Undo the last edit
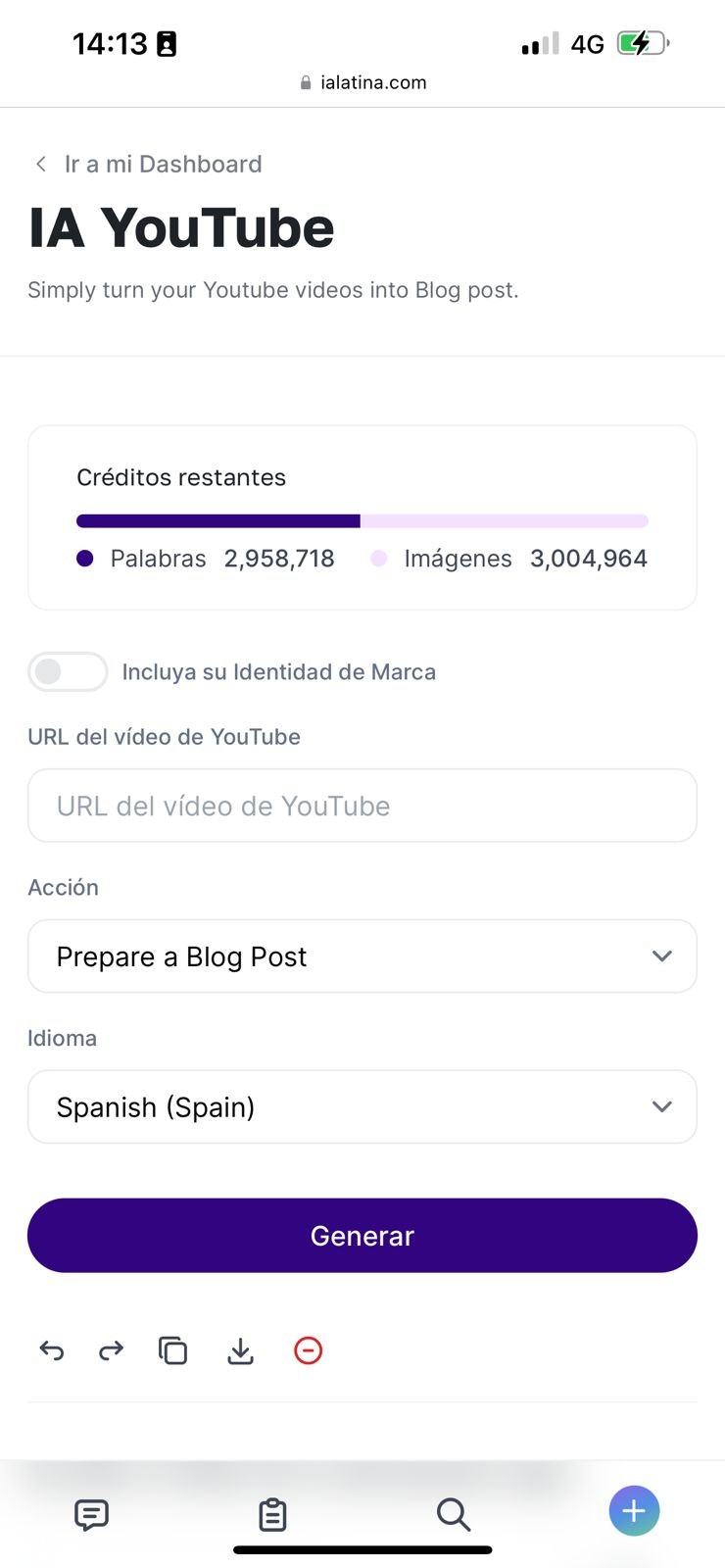The image size is (725, 1568). pyautogui.click(x=52, y=1351)
